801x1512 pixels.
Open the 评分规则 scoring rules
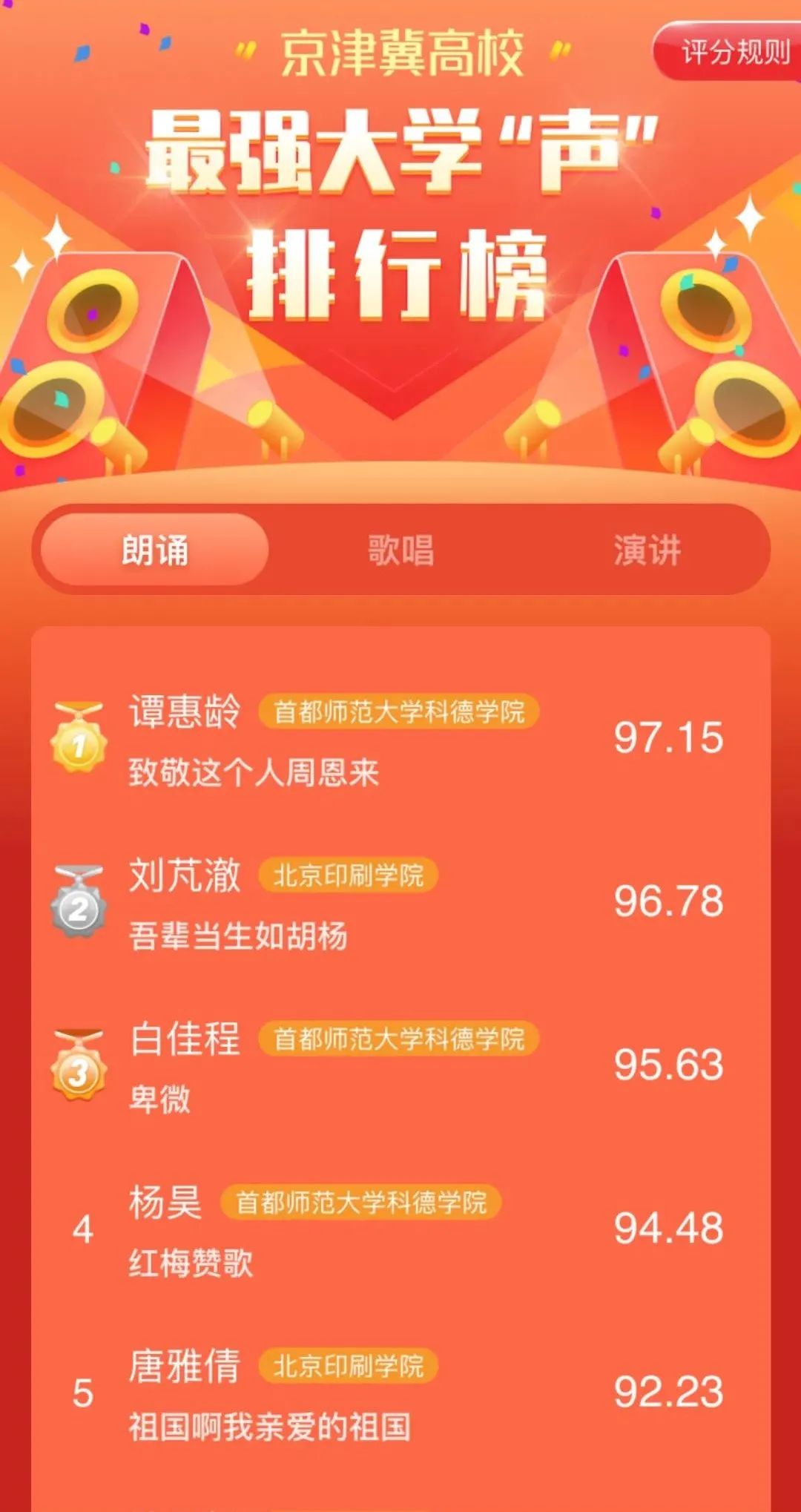733,52
